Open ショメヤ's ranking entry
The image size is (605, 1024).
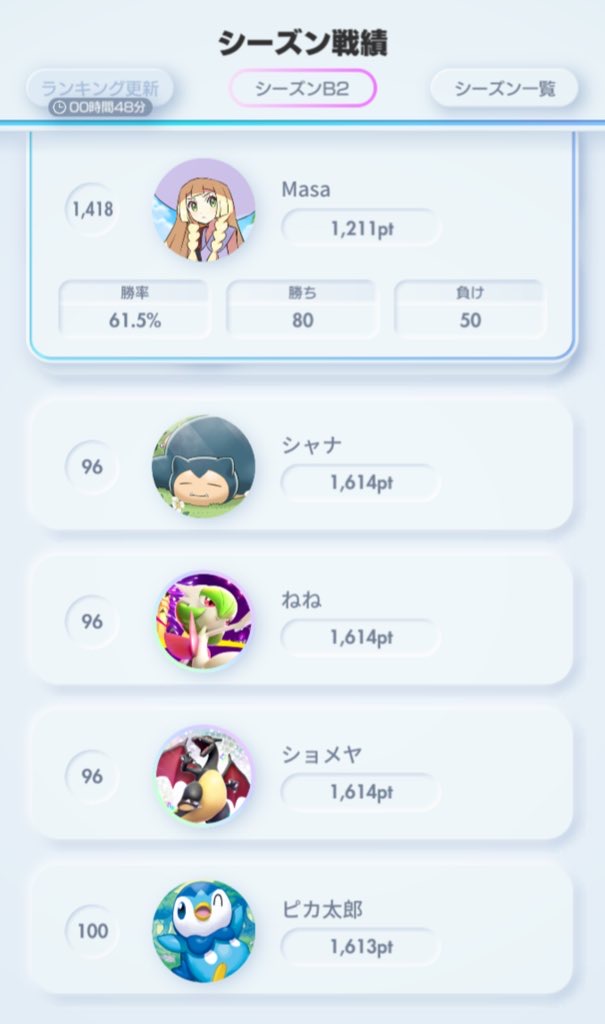coord(301,775)
